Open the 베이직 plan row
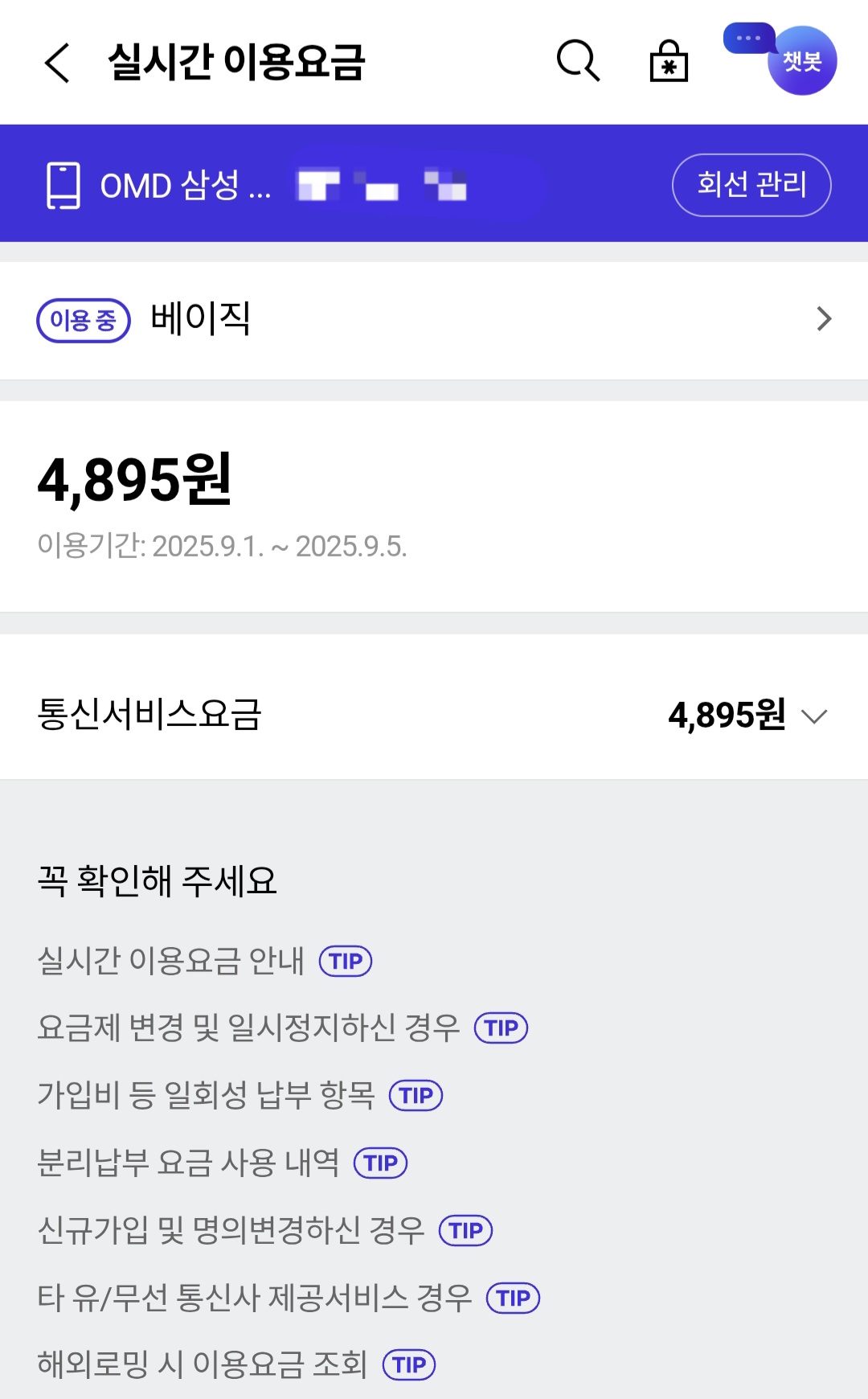This screenshot has height=1399, width=868. pyautogui.click(x=434, y=319)
